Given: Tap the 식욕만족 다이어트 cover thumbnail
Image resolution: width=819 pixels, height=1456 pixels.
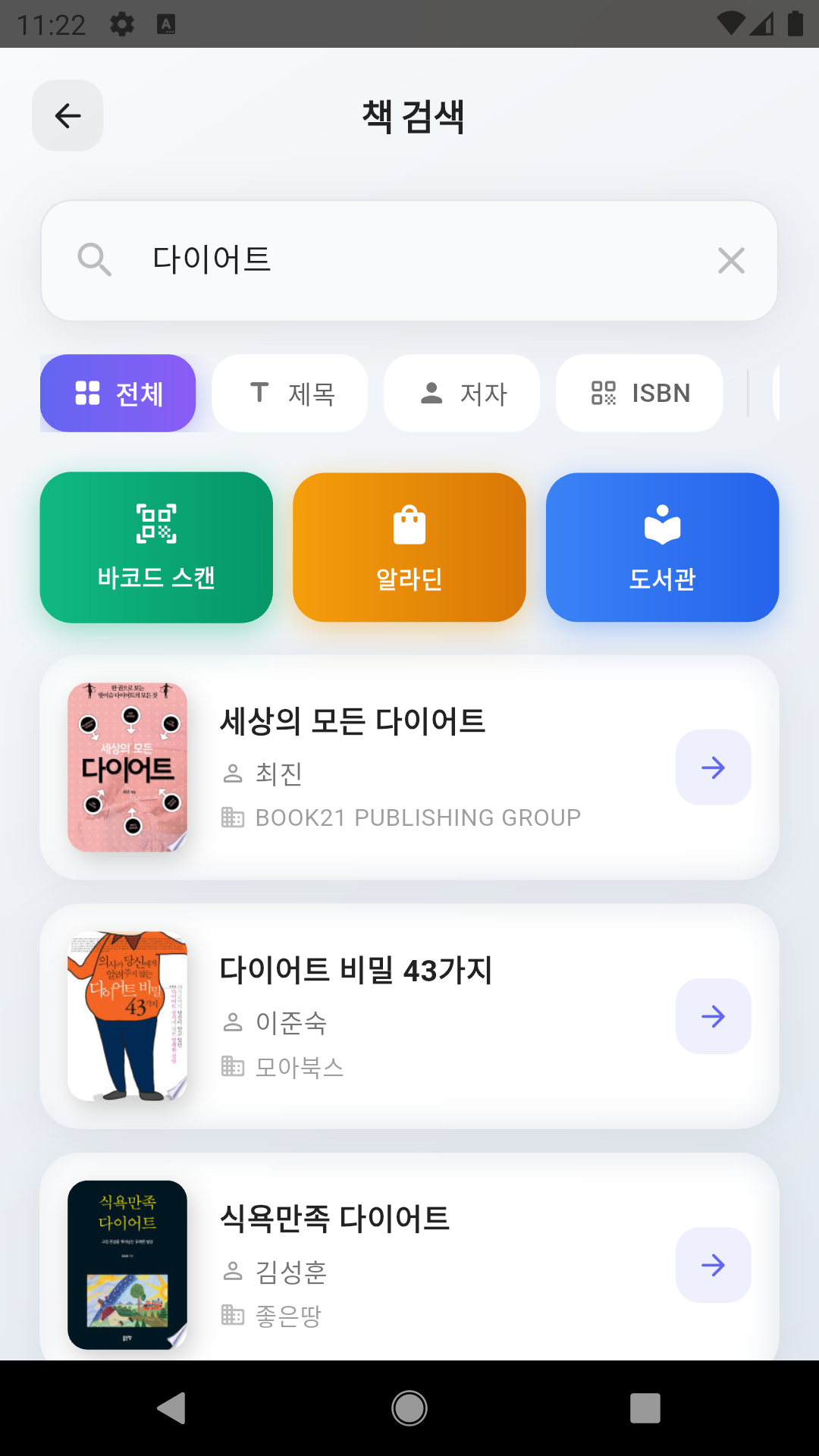Looking at the screenshot, I should tap(127, 1265).
